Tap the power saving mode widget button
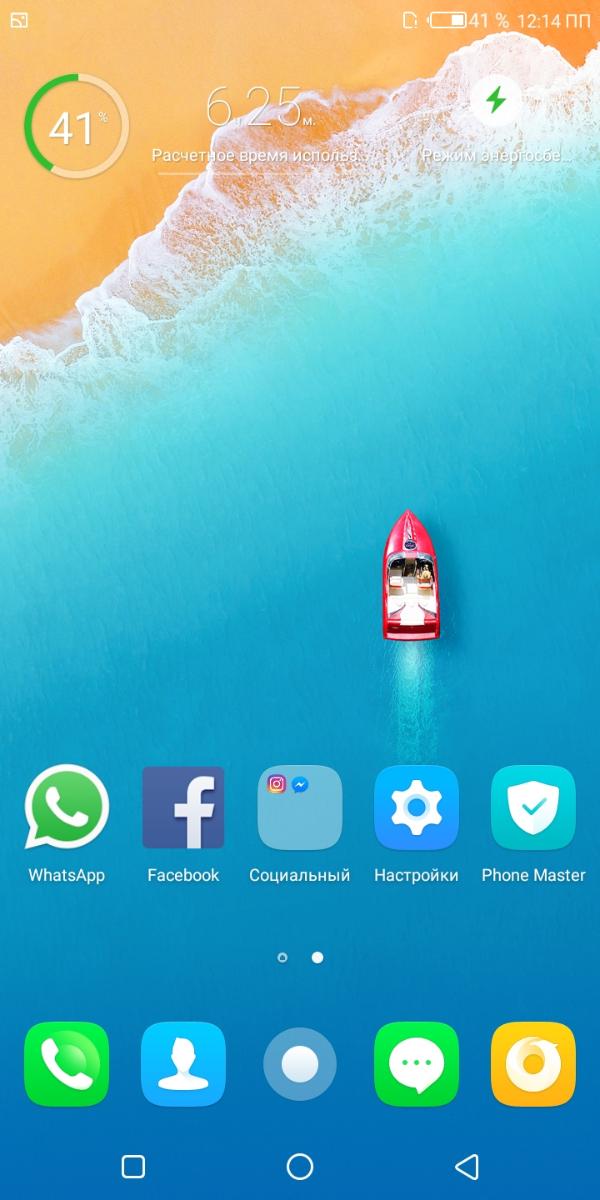Image resolution: width=600 pixels, height=1200 pixels. [496, 100]
